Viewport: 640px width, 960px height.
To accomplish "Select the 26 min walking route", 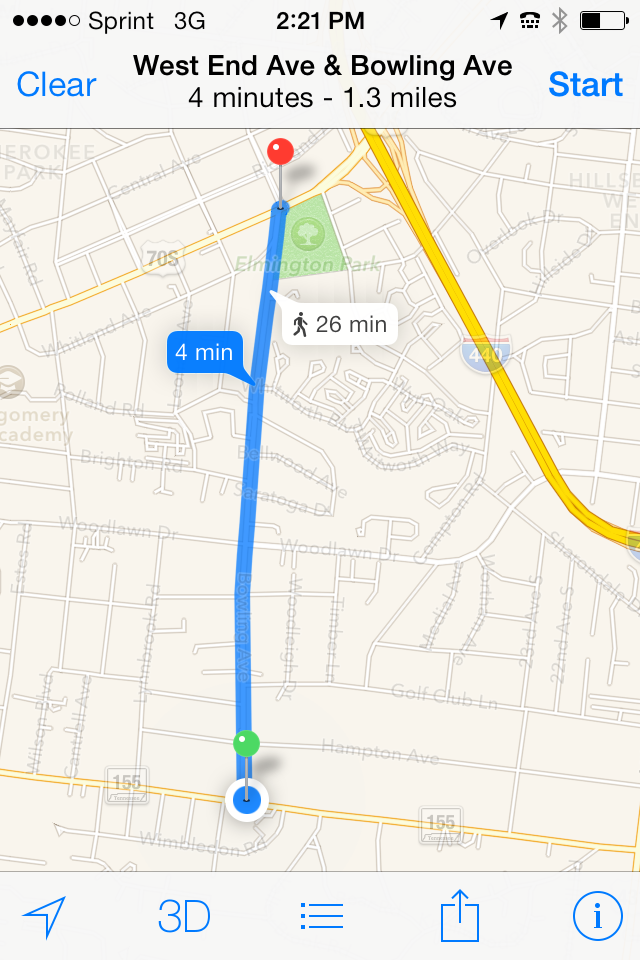I will (339, 324).
